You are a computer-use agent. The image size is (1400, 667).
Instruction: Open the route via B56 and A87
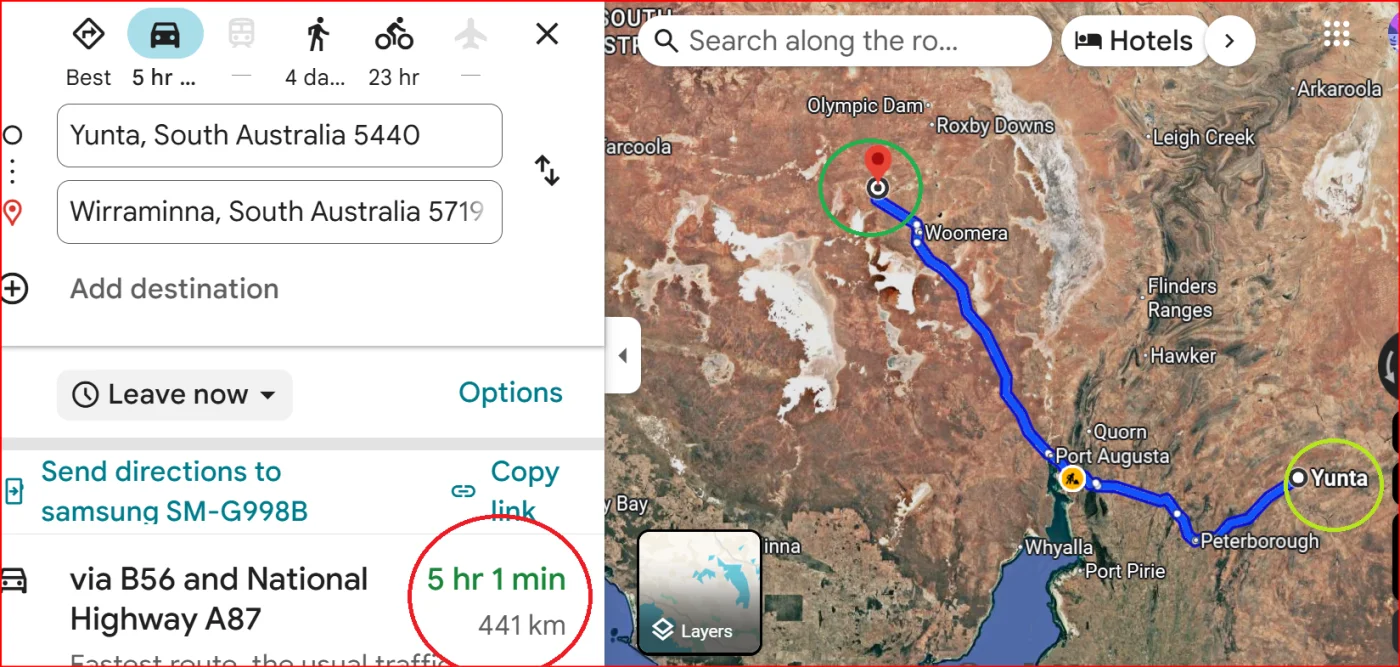click(x=220, y=600)
